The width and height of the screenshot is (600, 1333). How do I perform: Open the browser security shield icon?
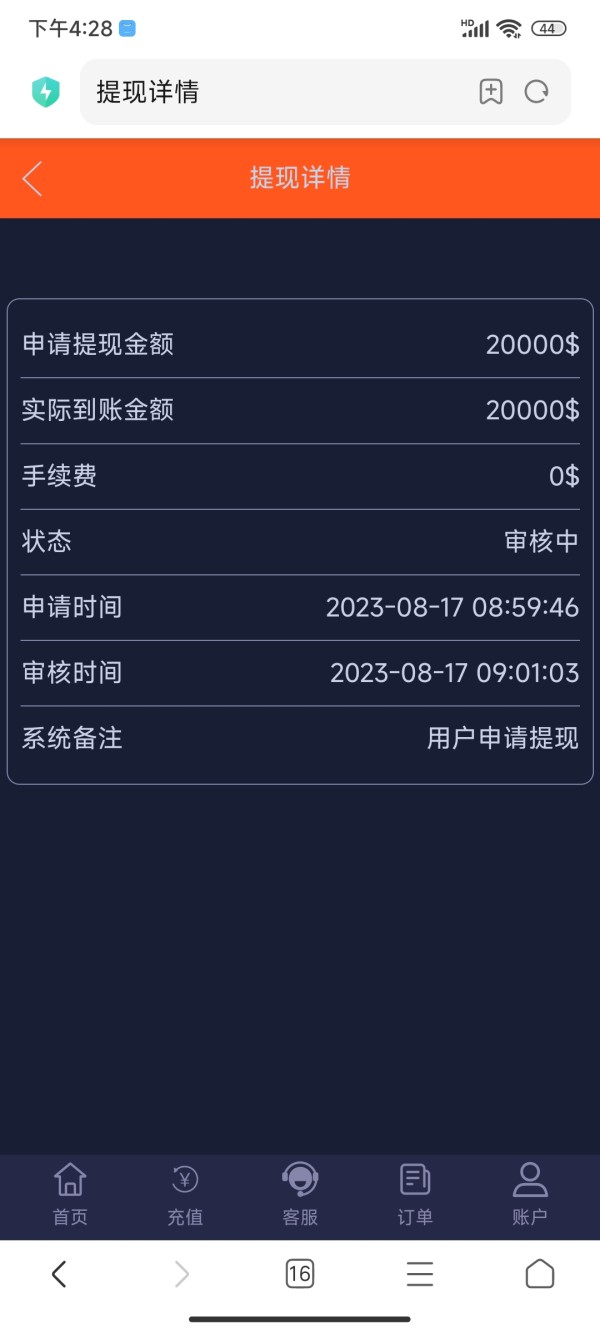[x=45, y=92]
